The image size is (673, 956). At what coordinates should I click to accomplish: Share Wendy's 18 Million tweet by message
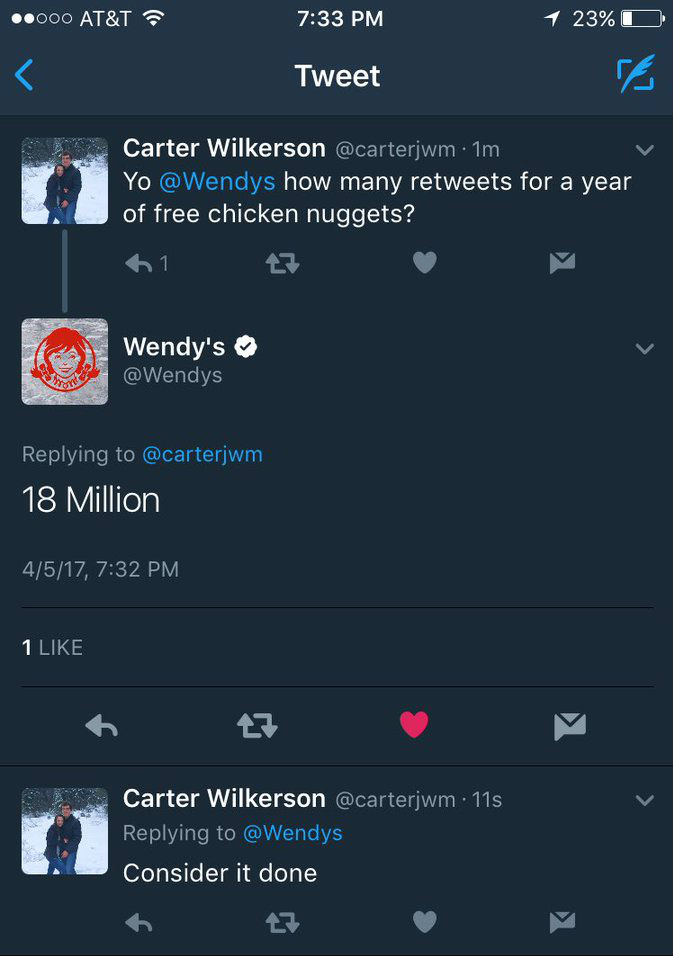[x=570, y=726]
